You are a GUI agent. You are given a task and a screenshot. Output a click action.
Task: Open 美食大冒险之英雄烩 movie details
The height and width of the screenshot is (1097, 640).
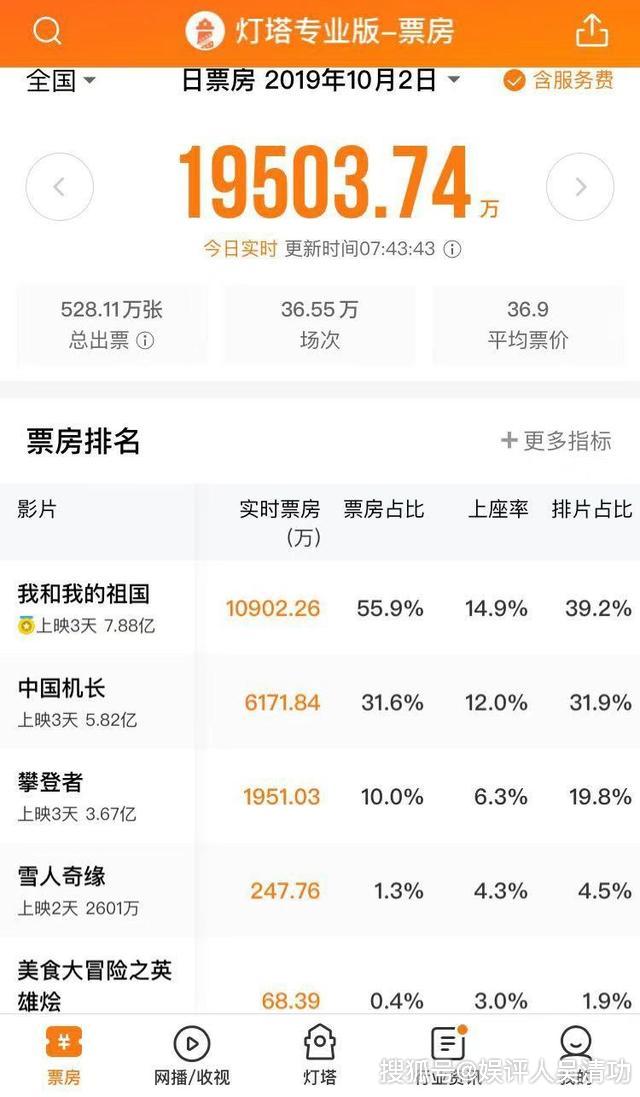95,984
